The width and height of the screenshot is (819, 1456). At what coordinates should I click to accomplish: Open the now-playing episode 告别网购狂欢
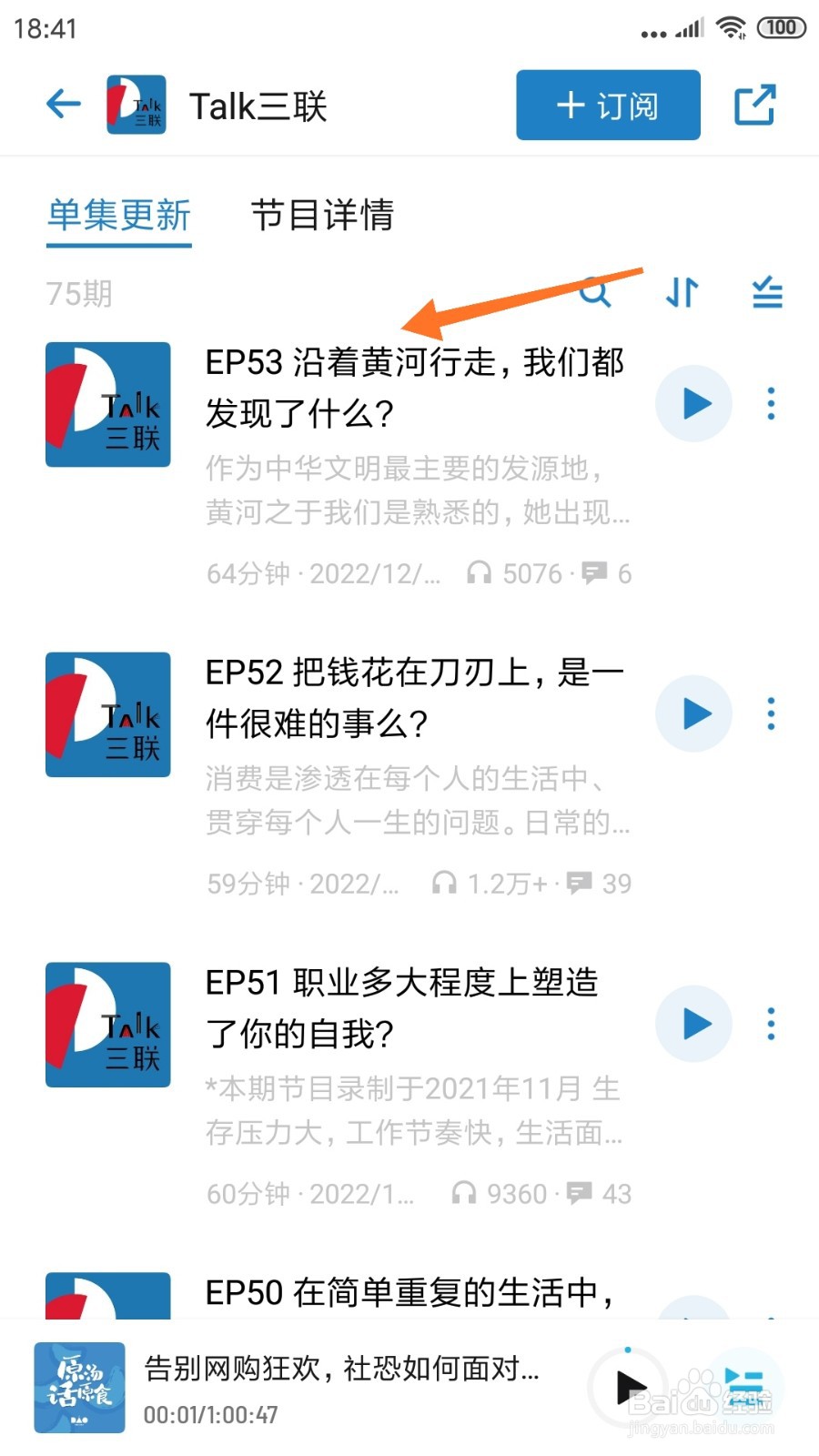point(341,1369)
